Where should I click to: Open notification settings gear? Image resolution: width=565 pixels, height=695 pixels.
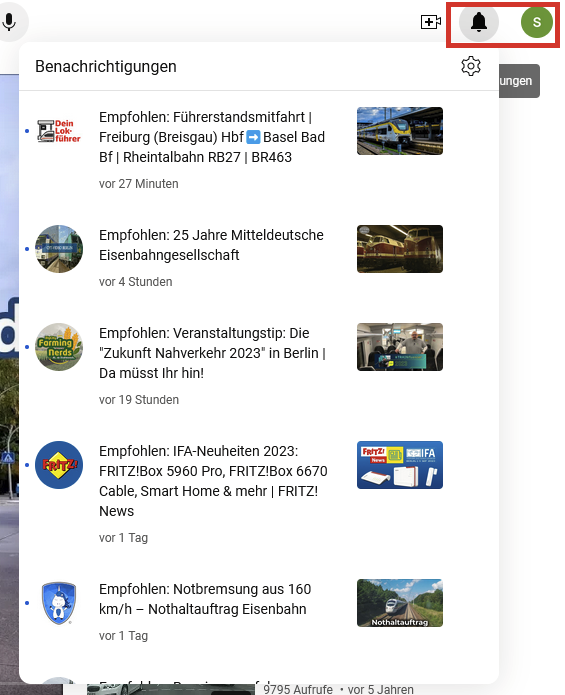click(471, 66)
